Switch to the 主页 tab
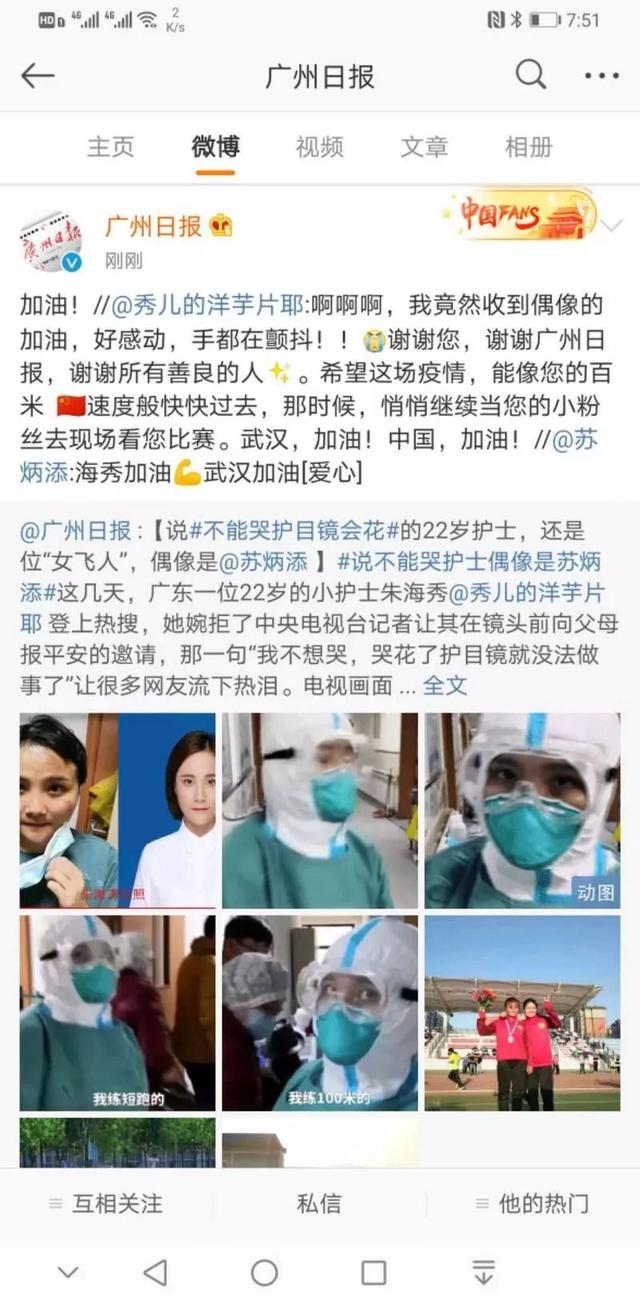Image resolution: width=640 pixels, height=1306 pixels. pyautogui.click(x=110, y=147)
